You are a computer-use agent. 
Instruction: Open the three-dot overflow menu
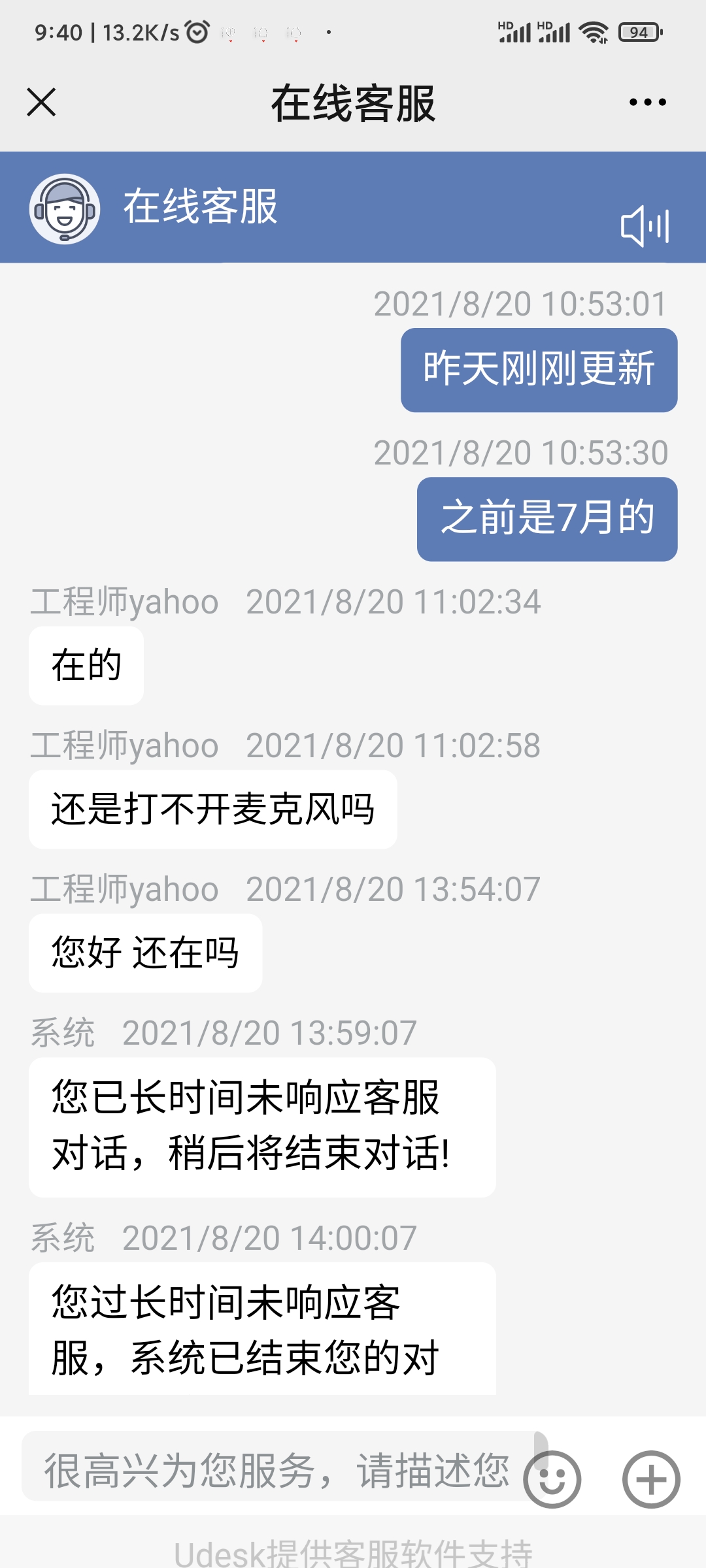coord(647,103)
